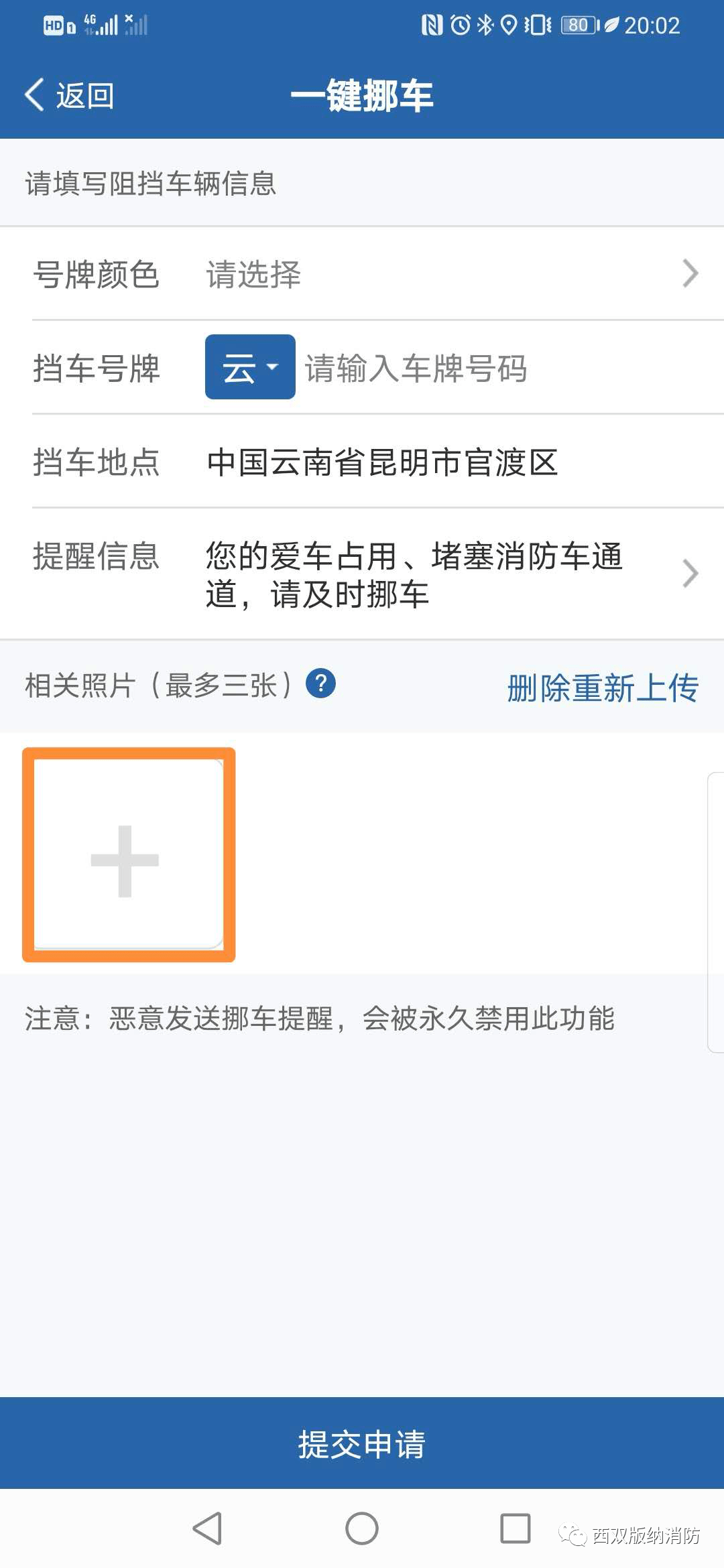Submit with the 提交申请 button

(x=362, y=1443)
